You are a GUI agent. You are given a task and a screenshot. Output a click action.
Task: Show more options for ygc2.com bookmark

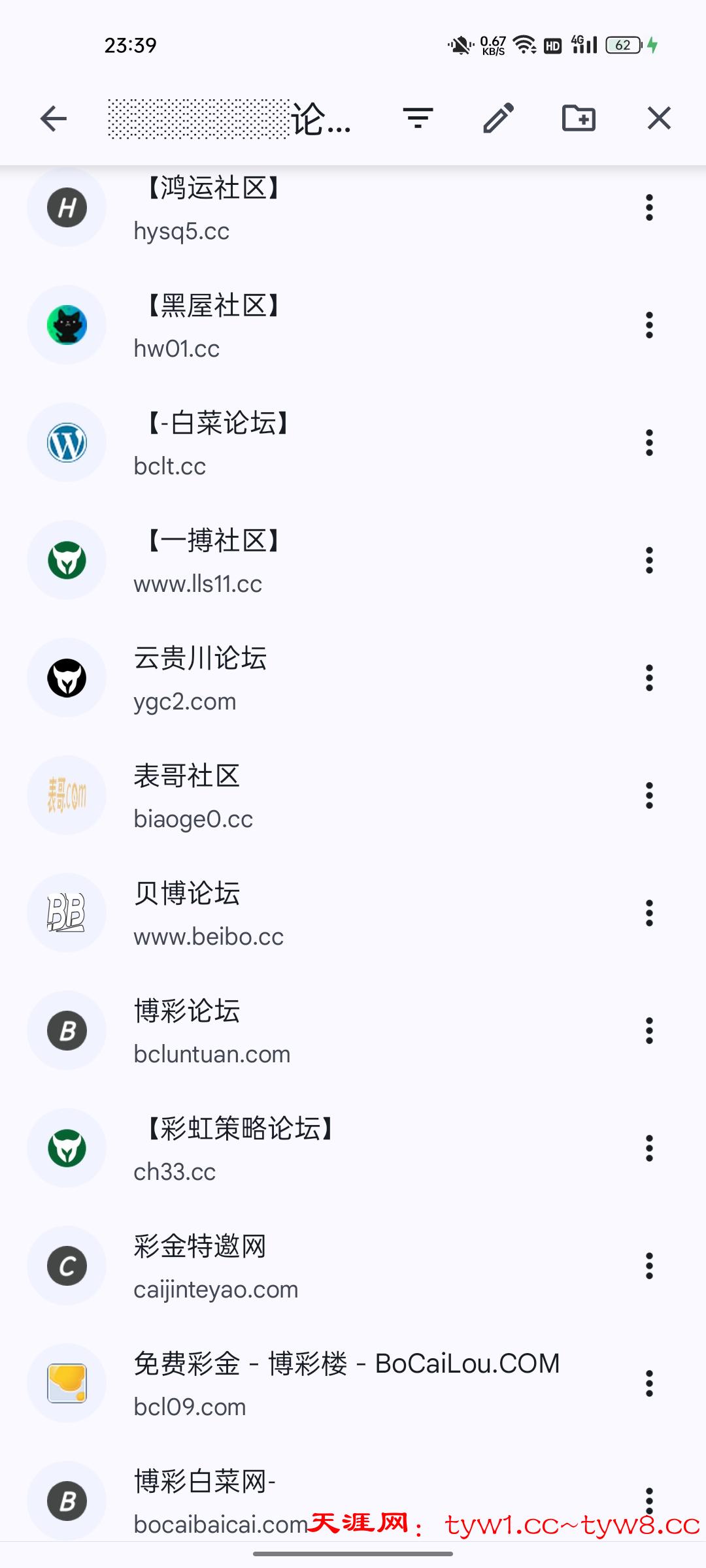[x=649, y=678]
